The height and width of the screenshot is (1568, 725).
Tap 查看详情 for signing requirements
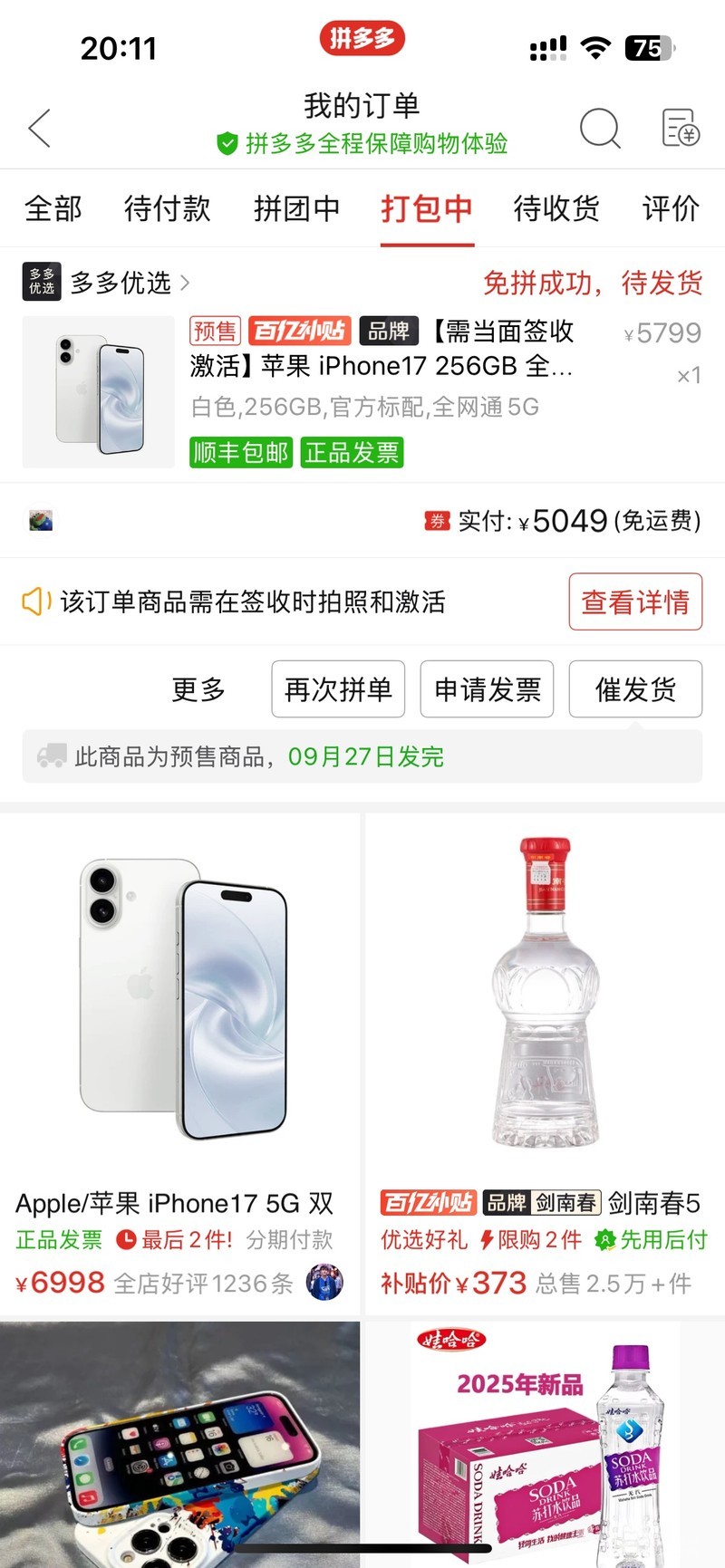pos(635,601)
